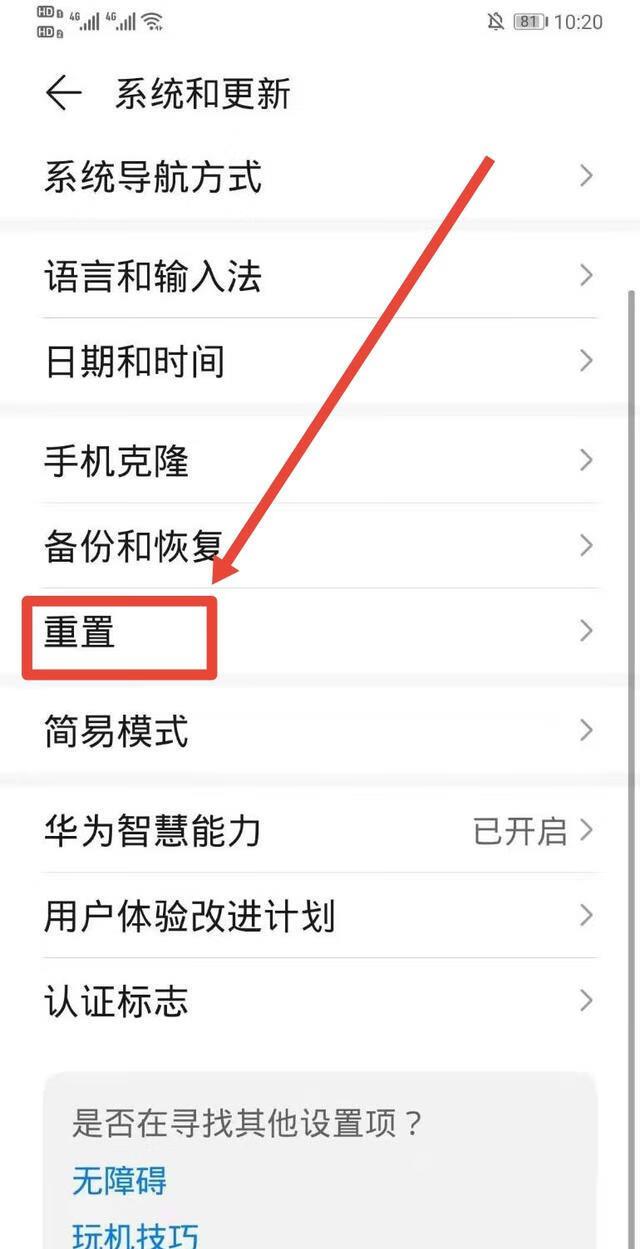Follow the 无障碍 link
The image size is (640, 1249).
[119, 1181]
